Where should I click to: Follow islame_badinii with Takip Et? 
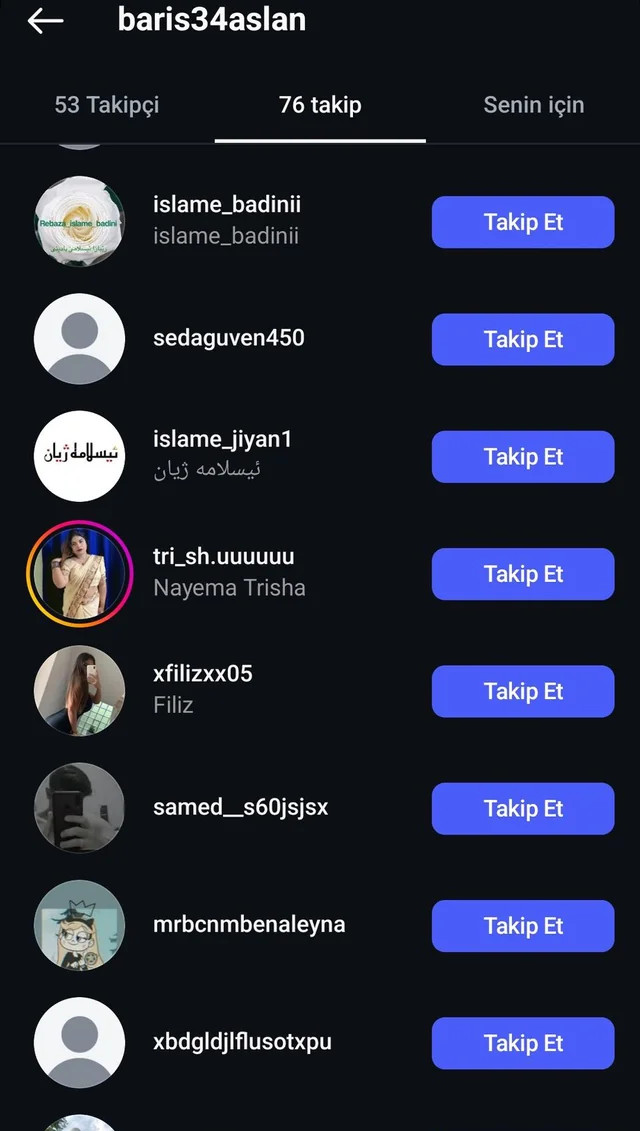(x=522, y=222)
